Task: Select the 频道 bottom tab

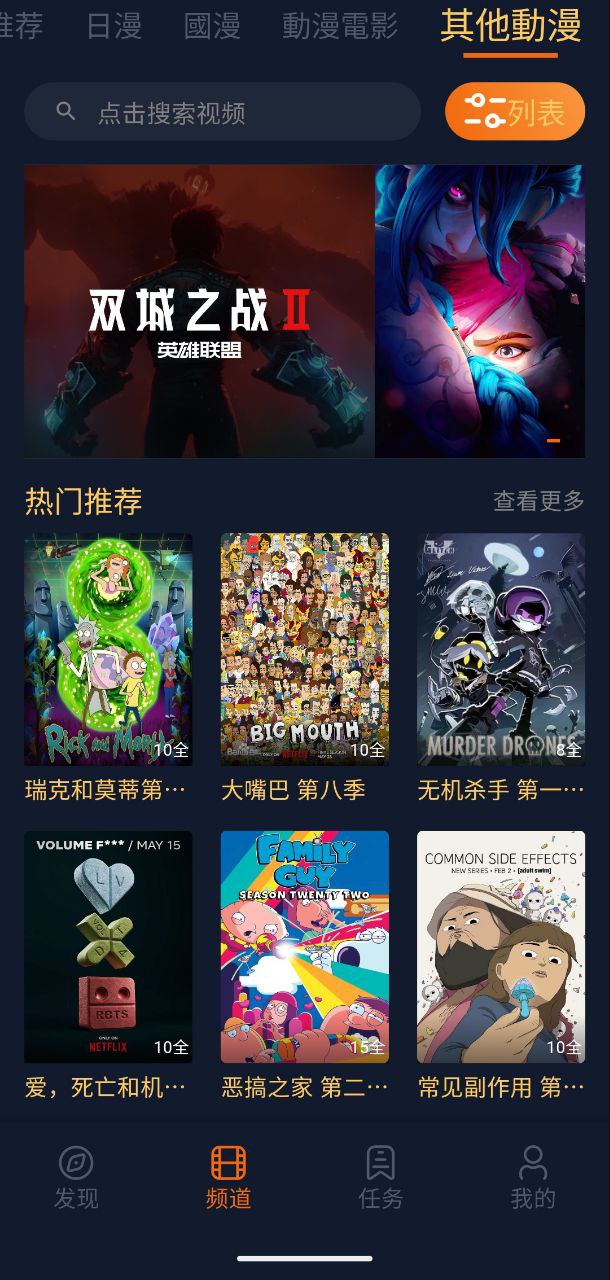Action: pos(228,1177)
